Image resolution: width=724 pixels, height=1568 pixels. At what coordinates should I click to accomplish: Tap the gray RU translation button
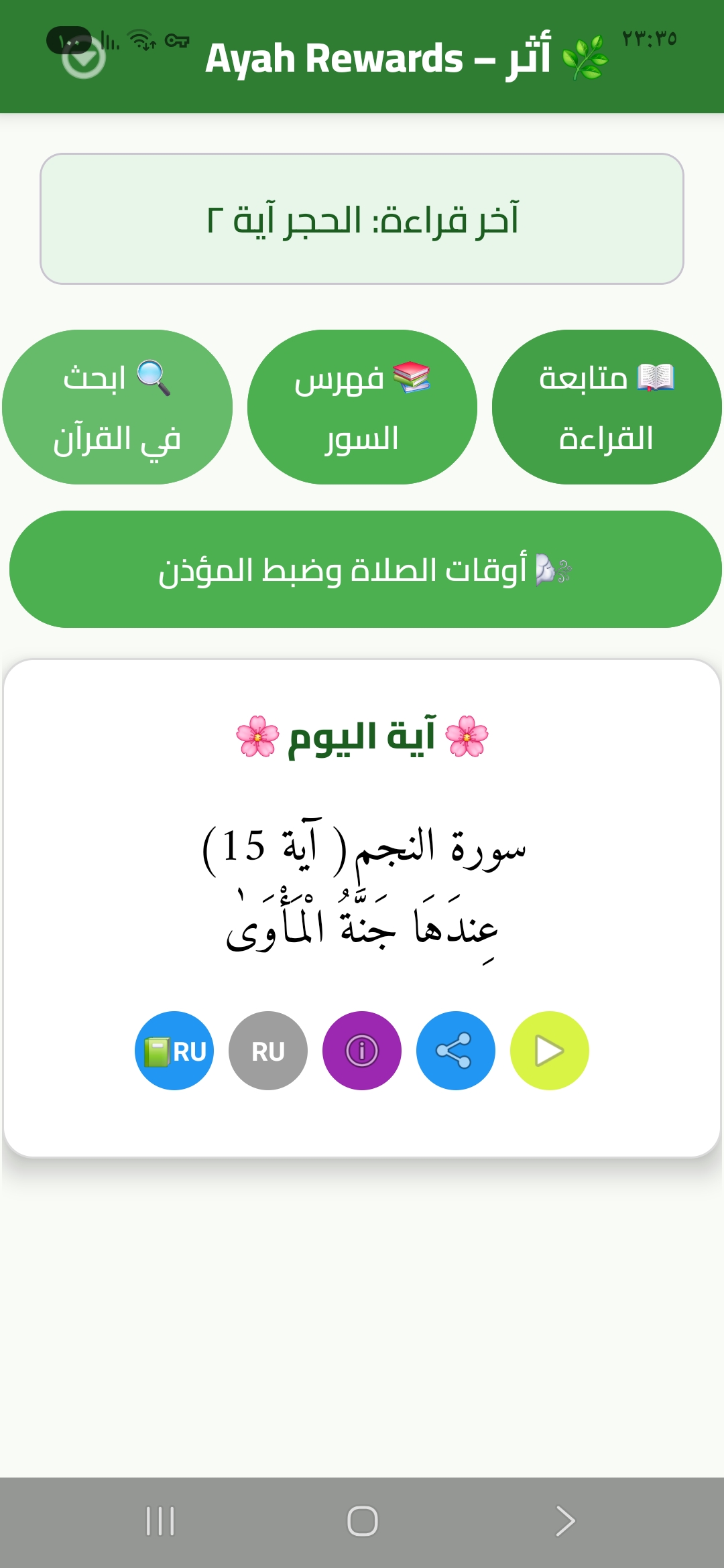(x=268, y=1051)
